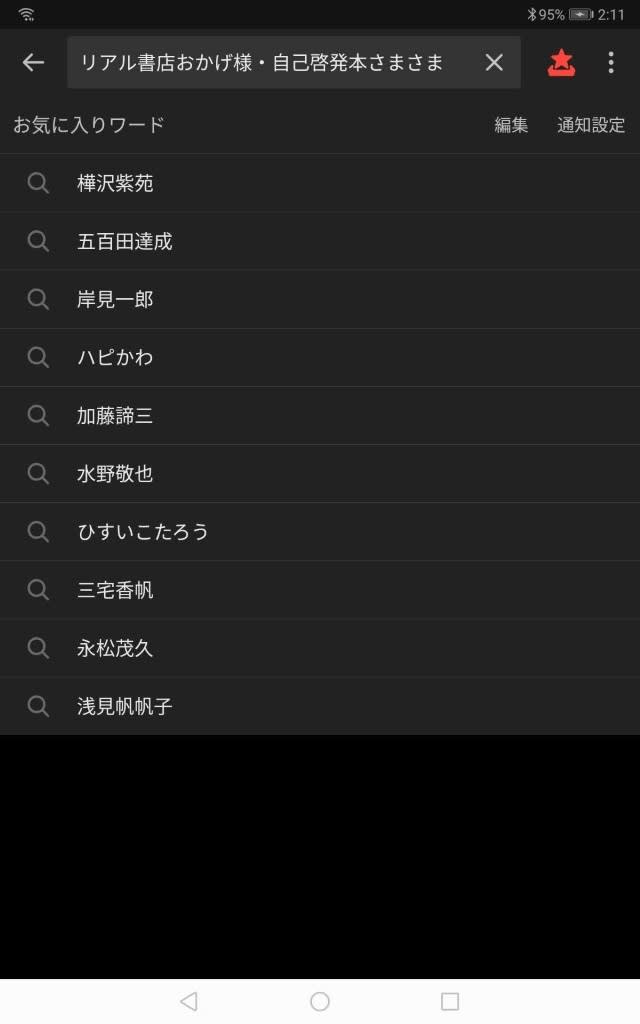
Task: Clear the search text with the X
Action: (494, 62)
